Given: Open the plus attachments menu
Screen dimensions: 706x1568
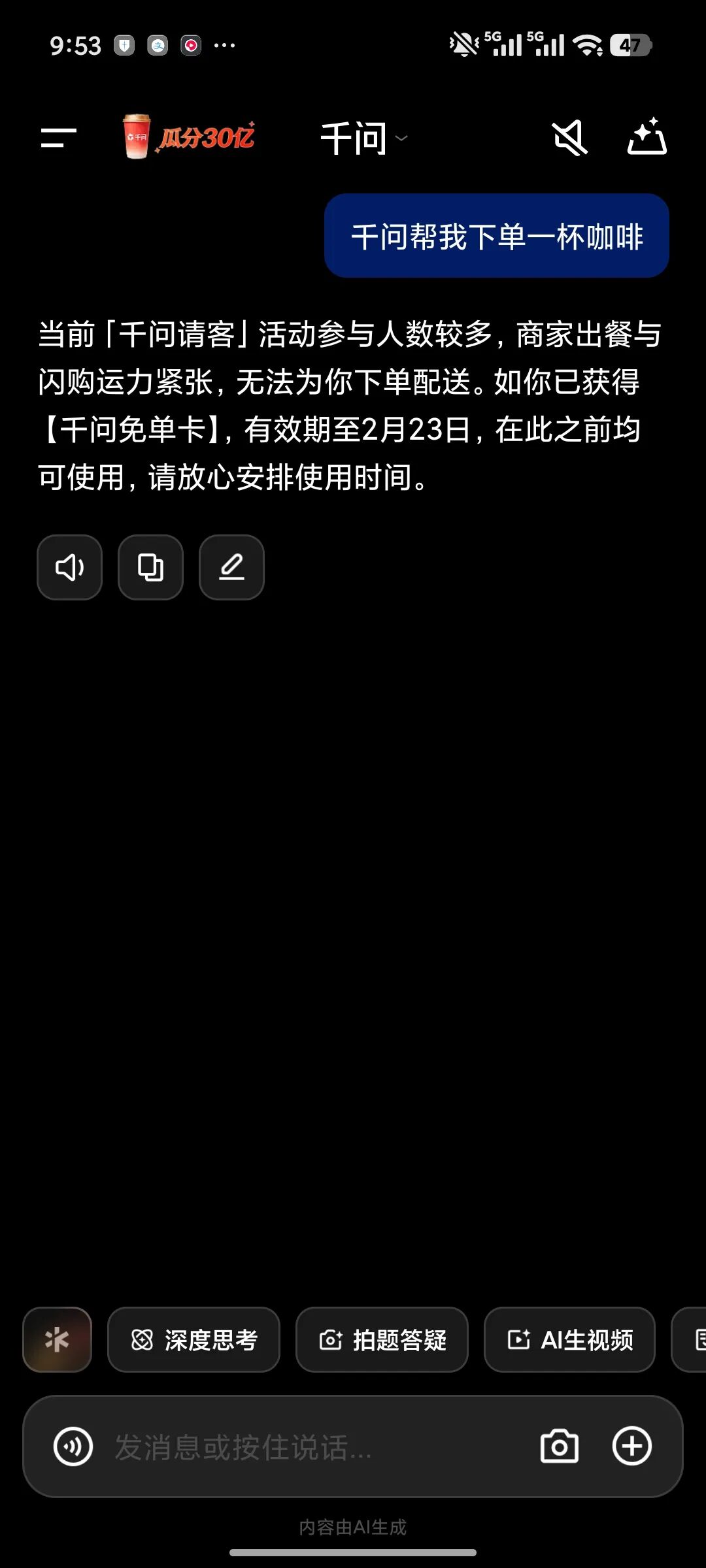Looking at the screenshot, I should (631, 1446).
